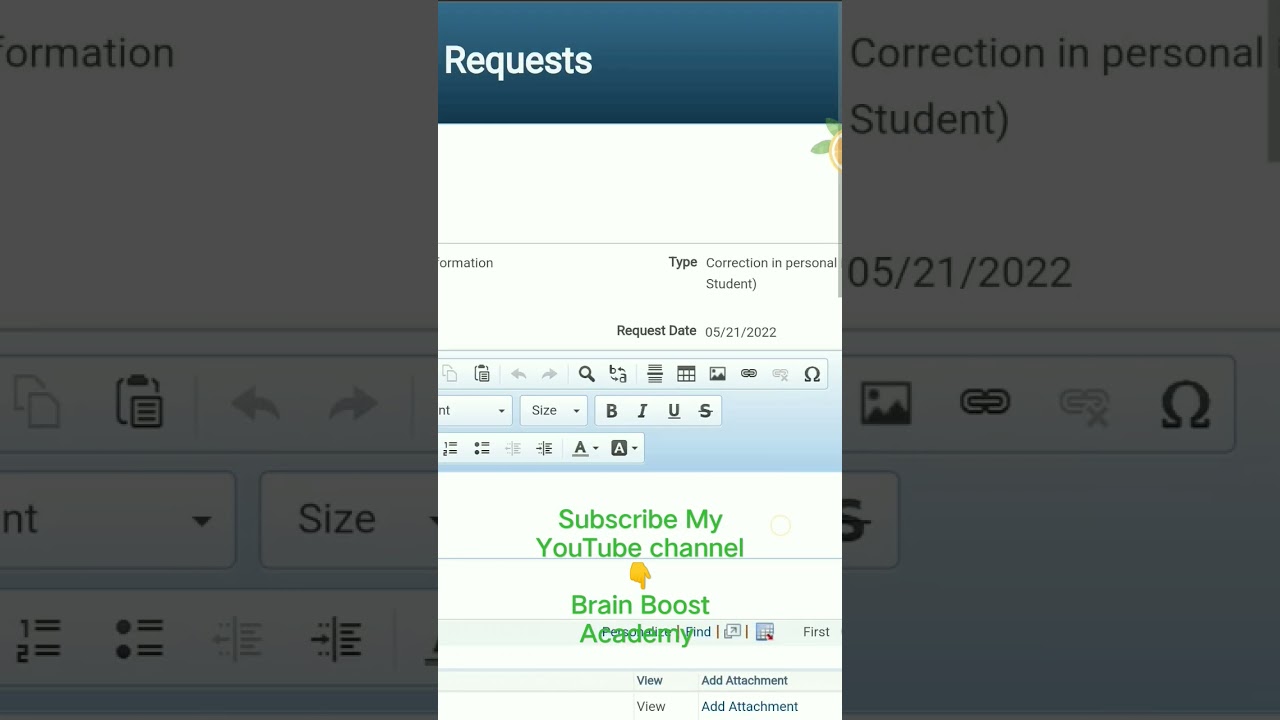Insert a hyperlink

click(749, 374)
